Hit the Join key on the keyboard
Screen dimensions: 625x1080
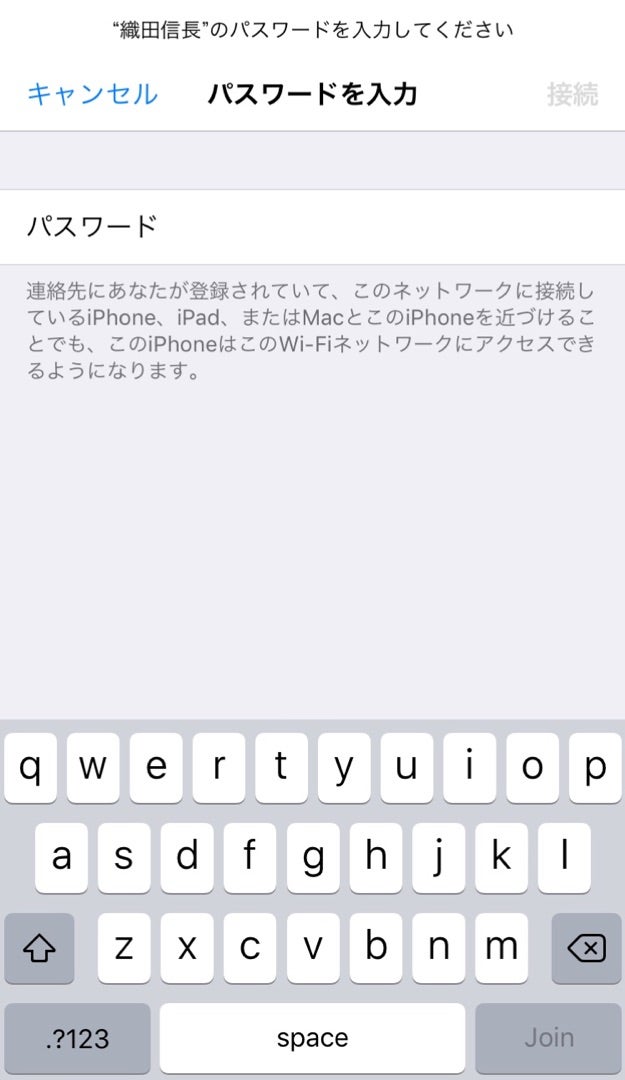(x=548, y=1037)
